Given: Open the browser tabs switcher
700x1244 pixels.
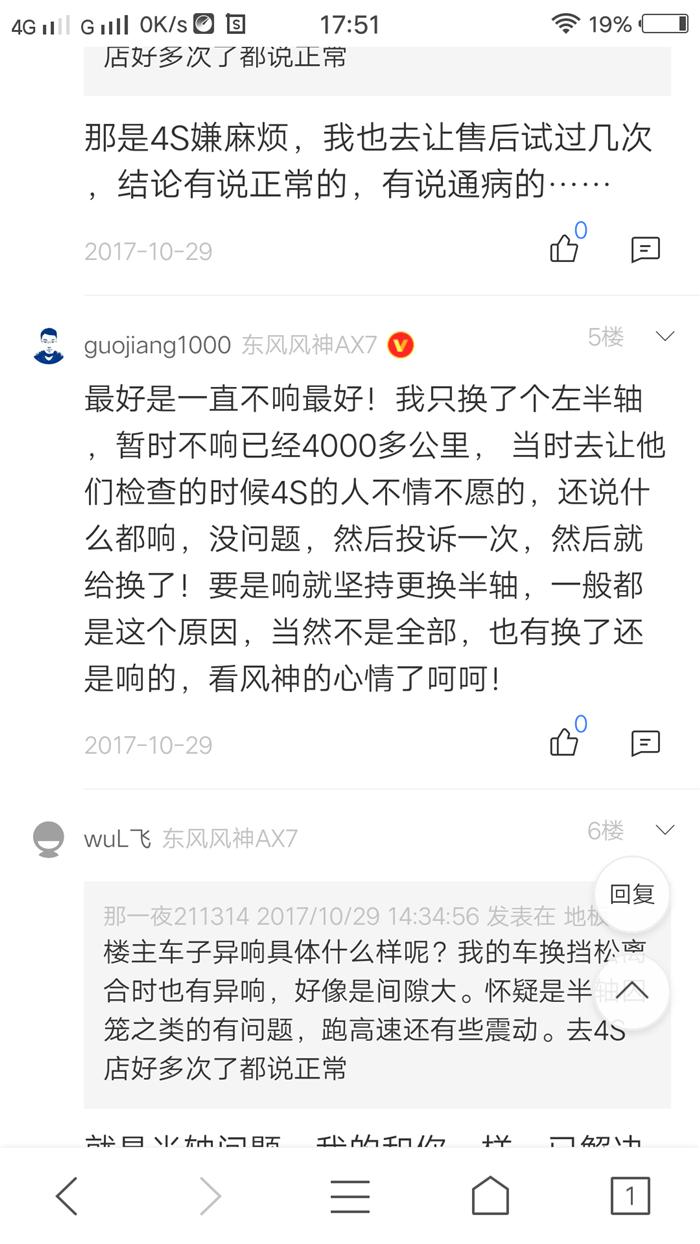Looking at the screenshot, I should click(630, 1196).
